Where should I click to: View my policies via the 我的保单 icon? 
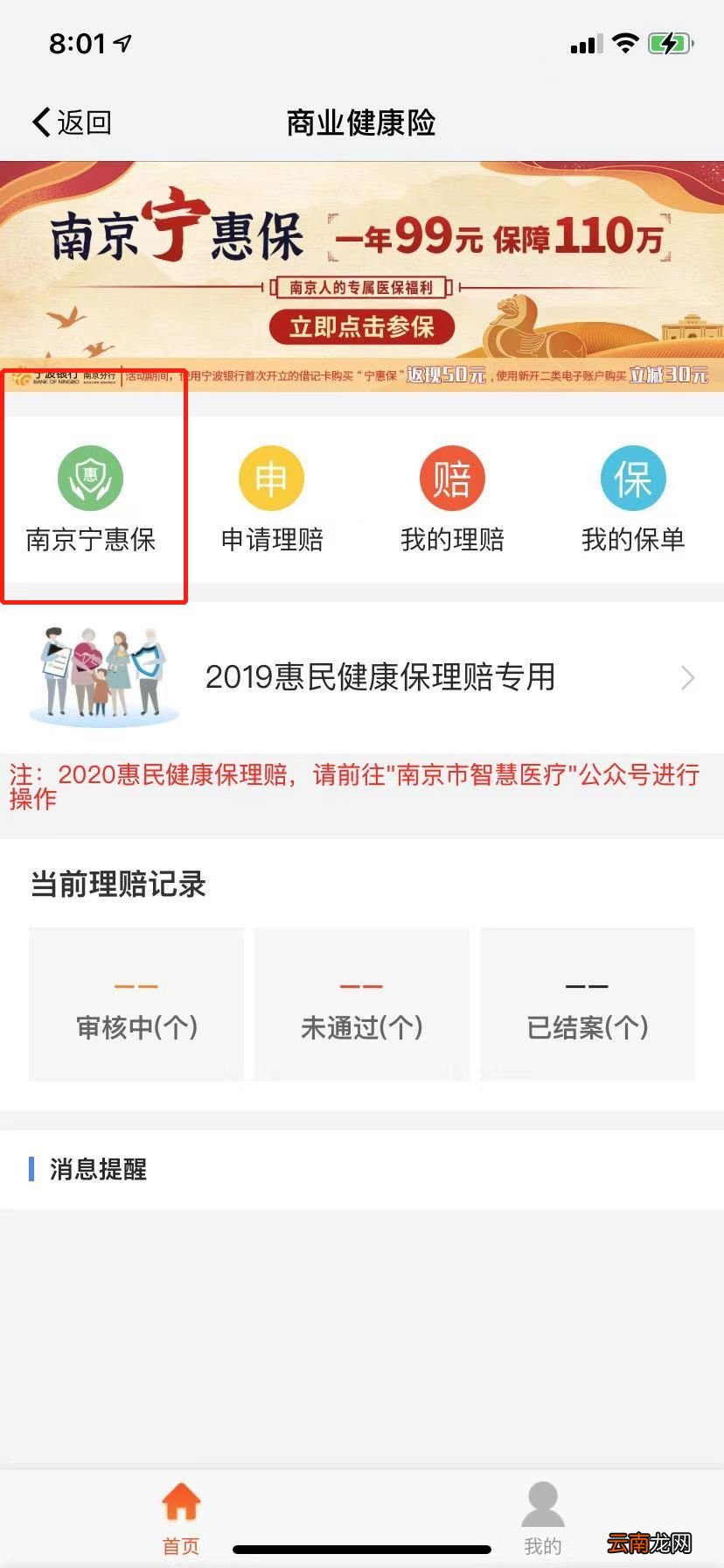(632, 499)
